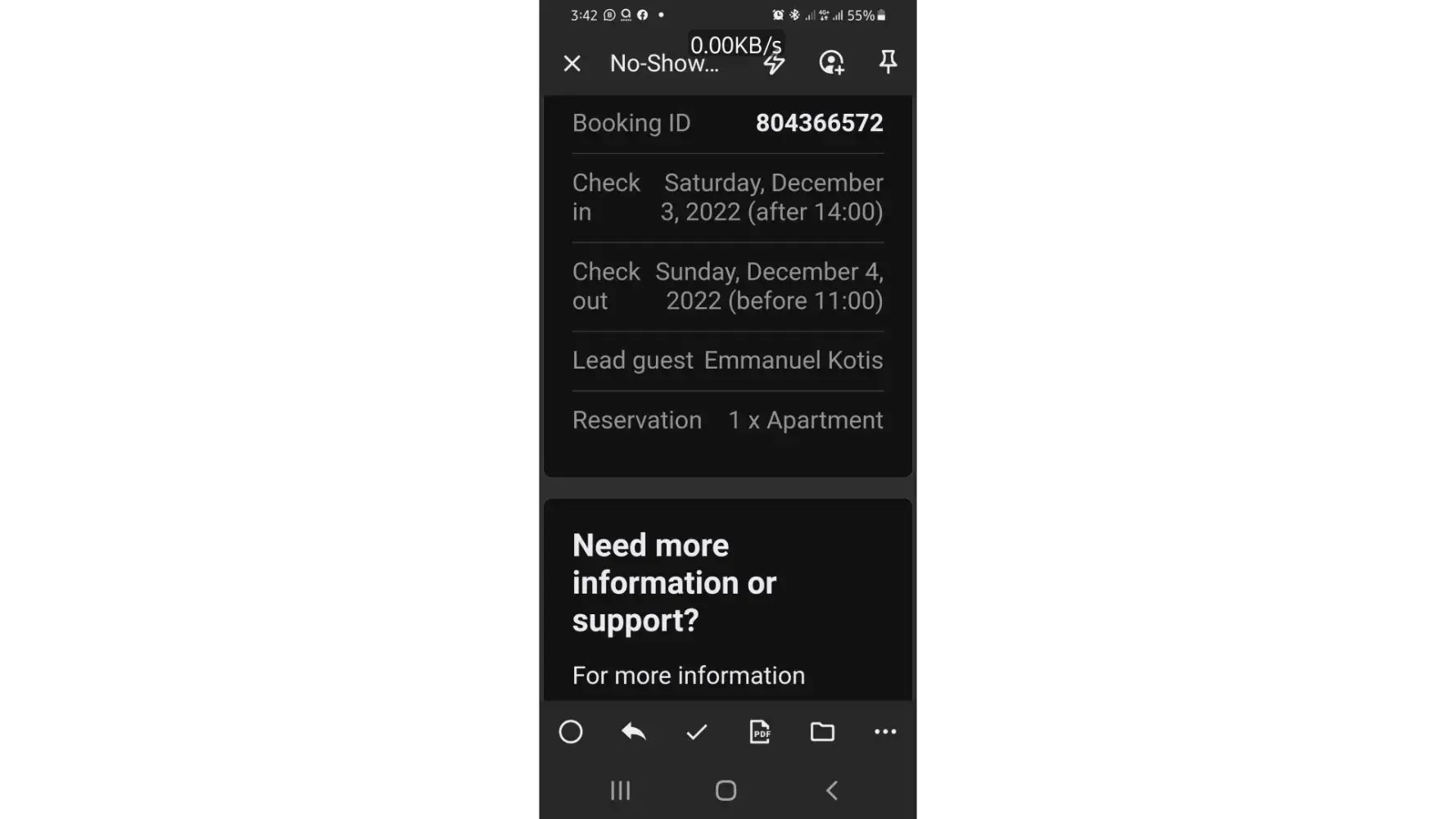Tap the circle mark-unread icon
1456x819 pixels.
pyautogui.click(x=571, y=731)
